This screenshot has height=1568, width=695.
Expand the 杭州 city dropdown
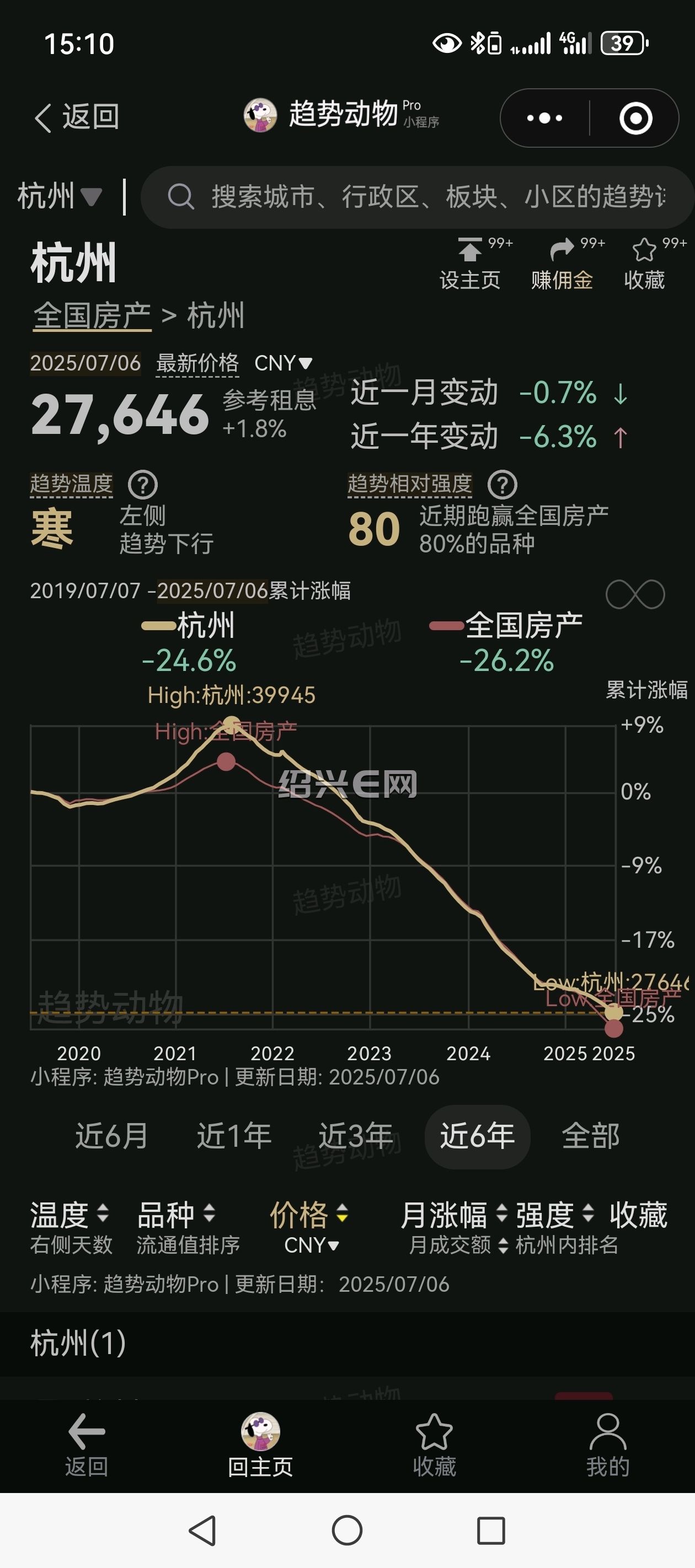coord(60,196)
